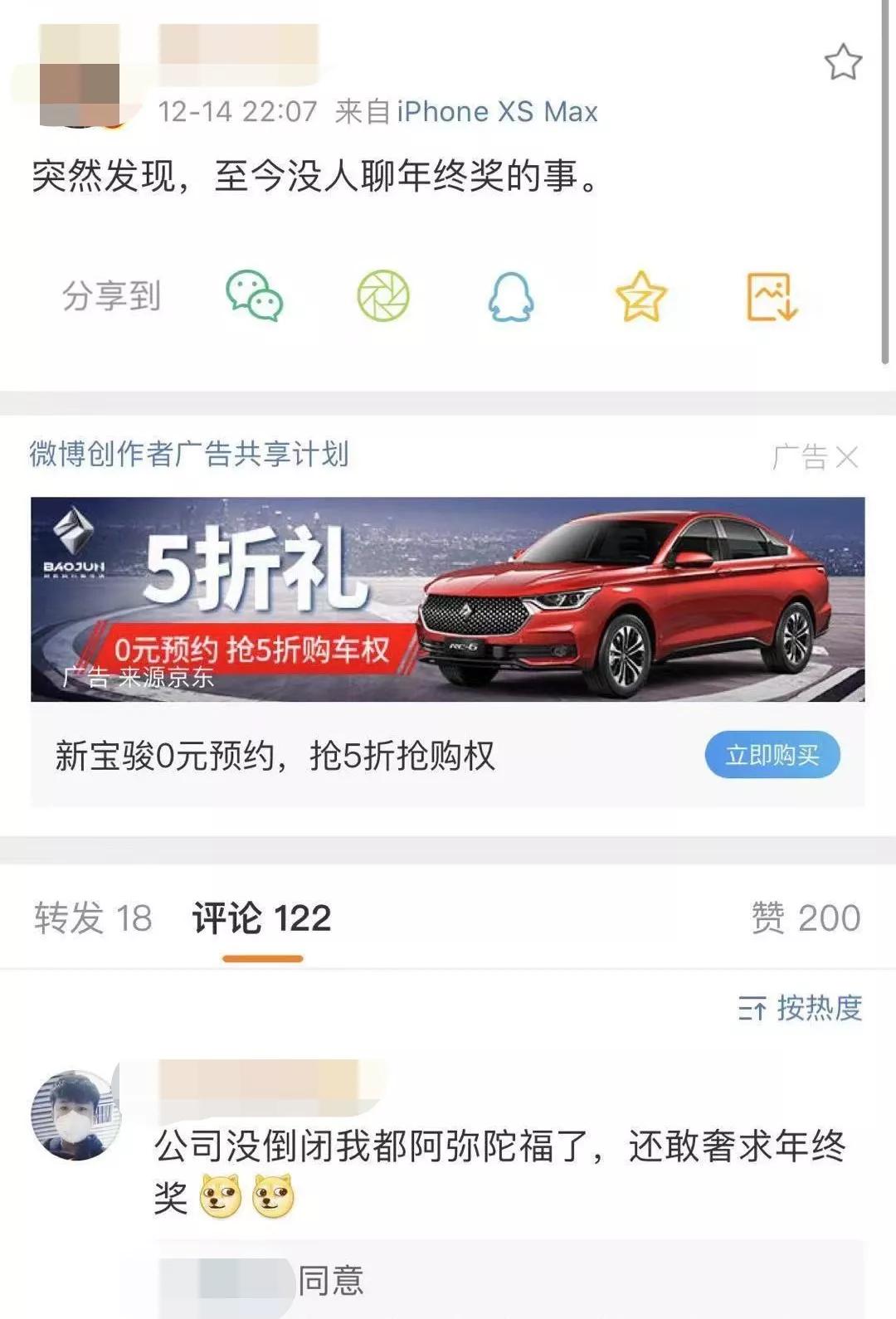This screenshot has height=1319, width=896.
Task: Favorite this post with the star icon
Action: pos(843,62)
